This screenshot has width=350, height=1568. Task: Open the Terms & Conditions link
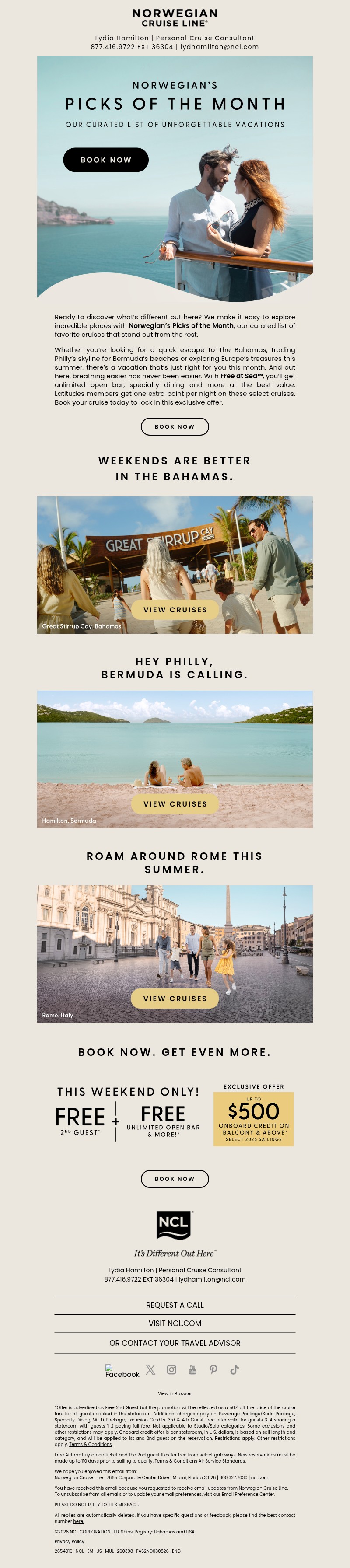click(x=91, y=1444)
